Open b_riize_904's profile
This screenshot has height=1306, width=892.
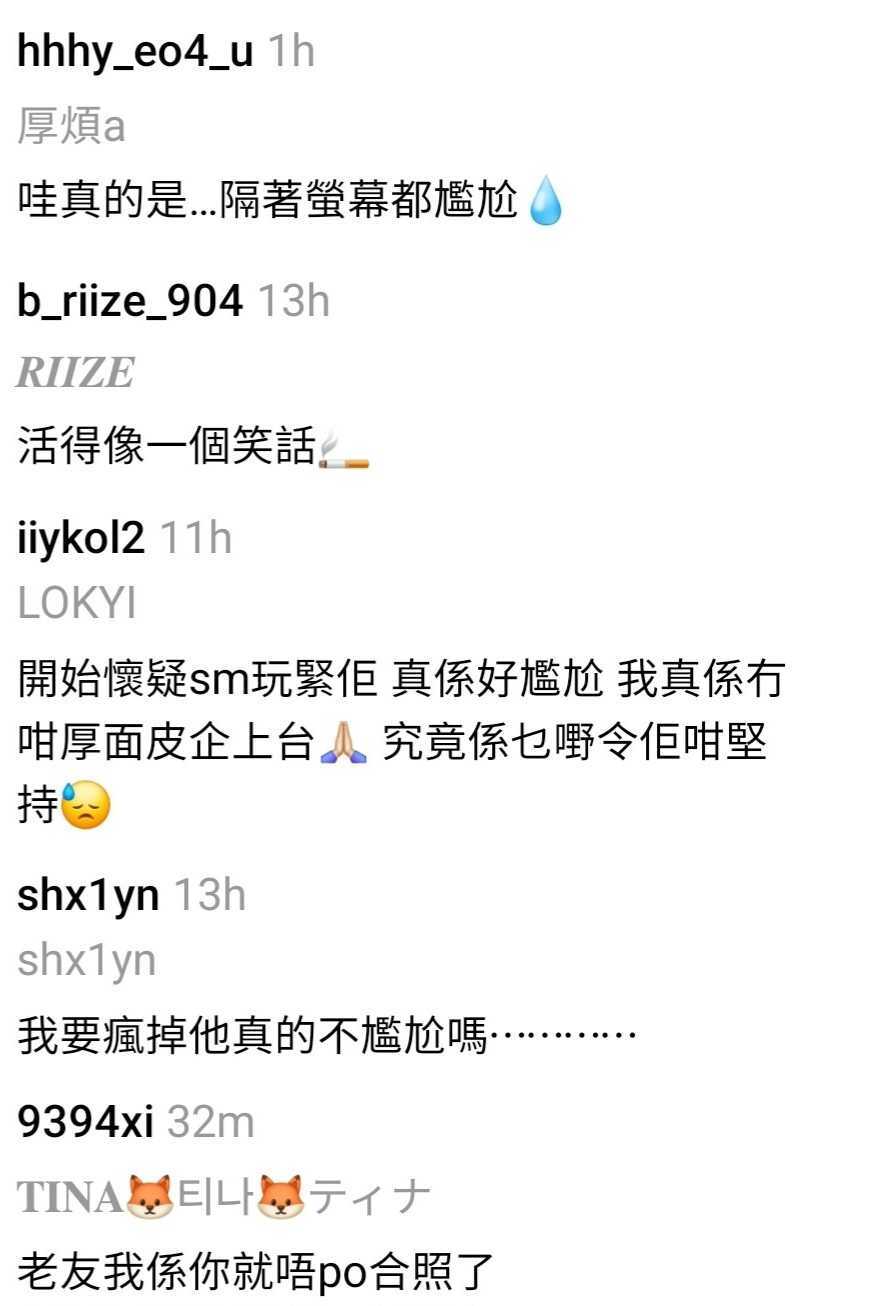click(x=130, y=300)
